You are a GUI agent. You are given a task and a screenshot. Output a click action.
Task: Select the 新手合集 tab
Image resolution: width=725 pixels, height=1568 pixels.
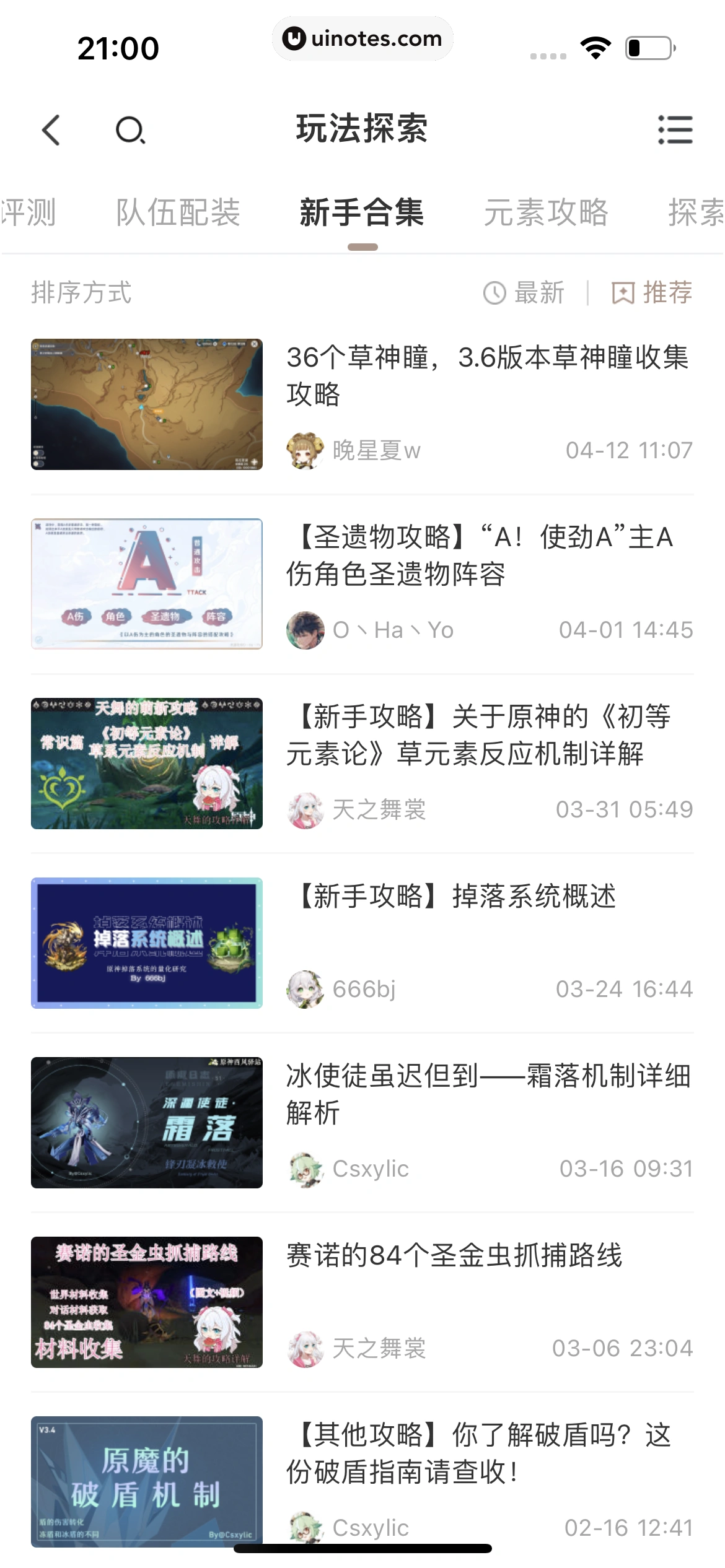coord(362,212)
